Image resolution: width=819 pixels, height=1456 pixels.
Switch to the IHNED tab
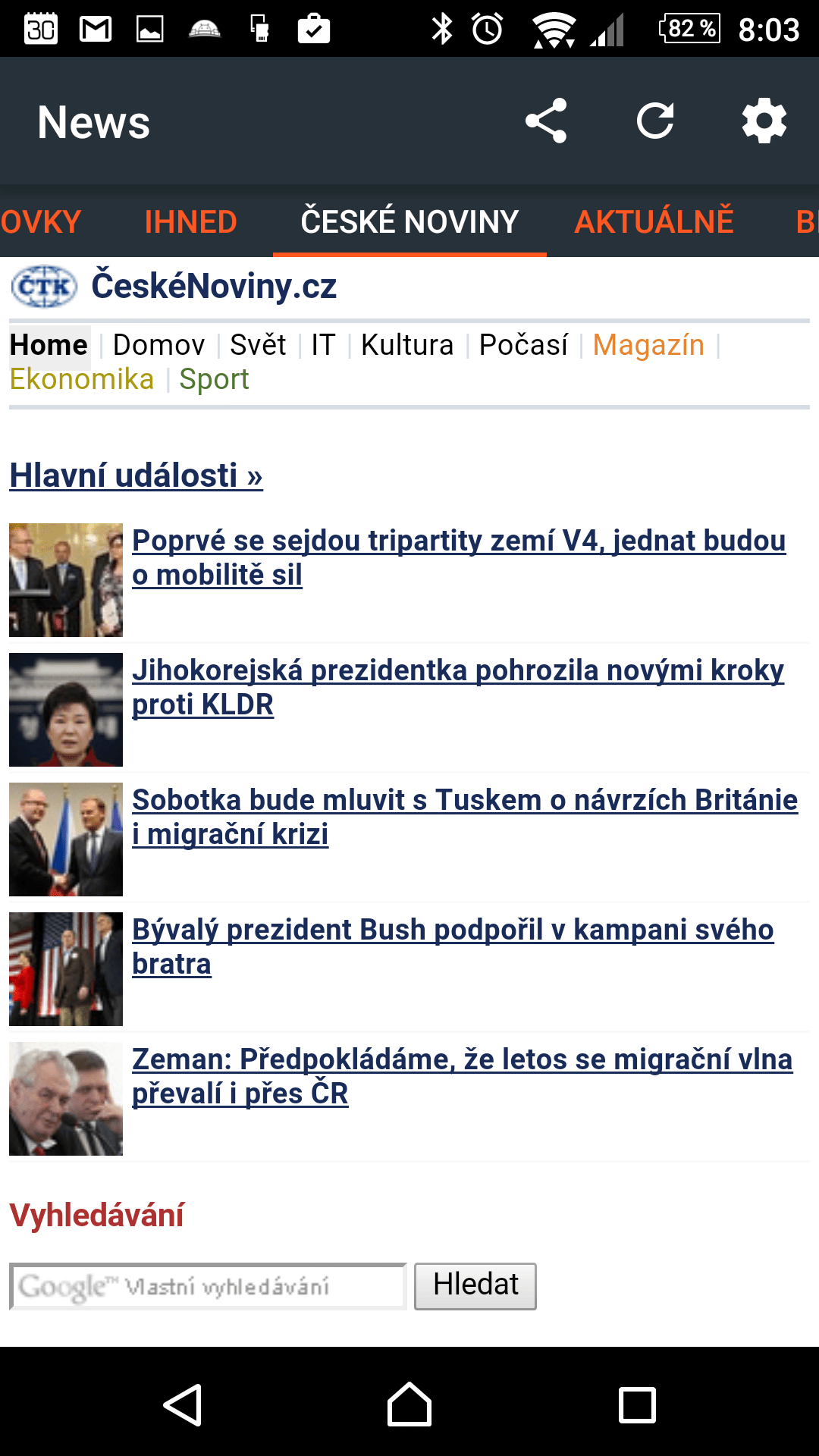[190, 222]
